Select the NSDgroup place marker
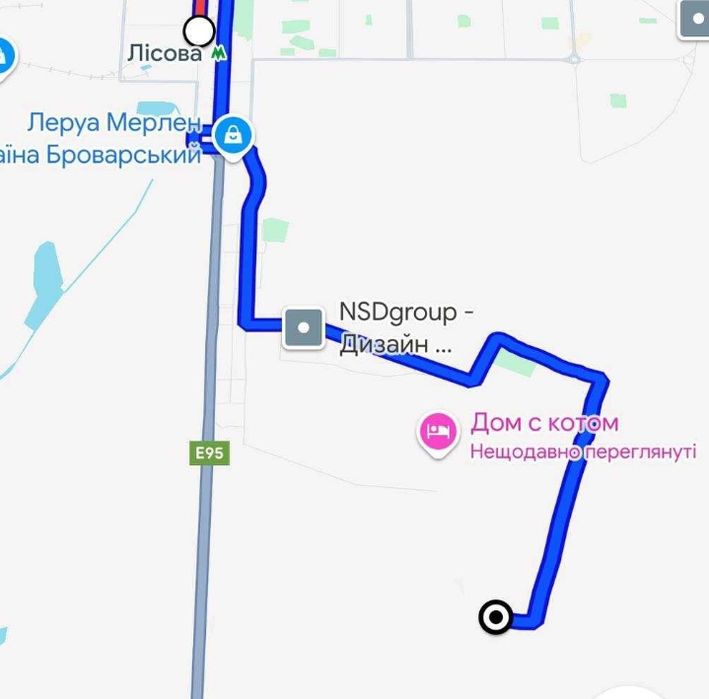 pyautogui.click(x=303, y=327)
